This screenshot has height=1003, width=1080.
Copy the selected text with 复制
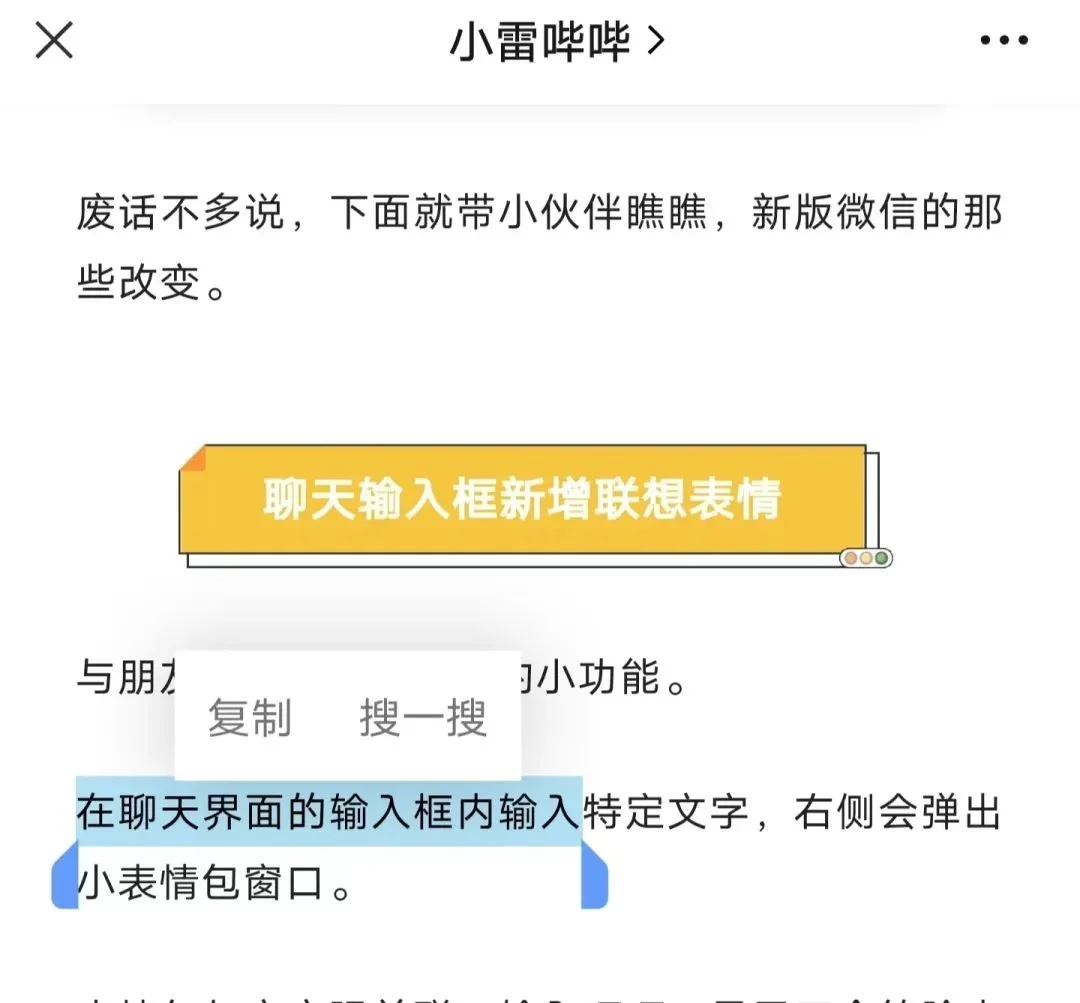pyautogui.click(x=250, y=718)
